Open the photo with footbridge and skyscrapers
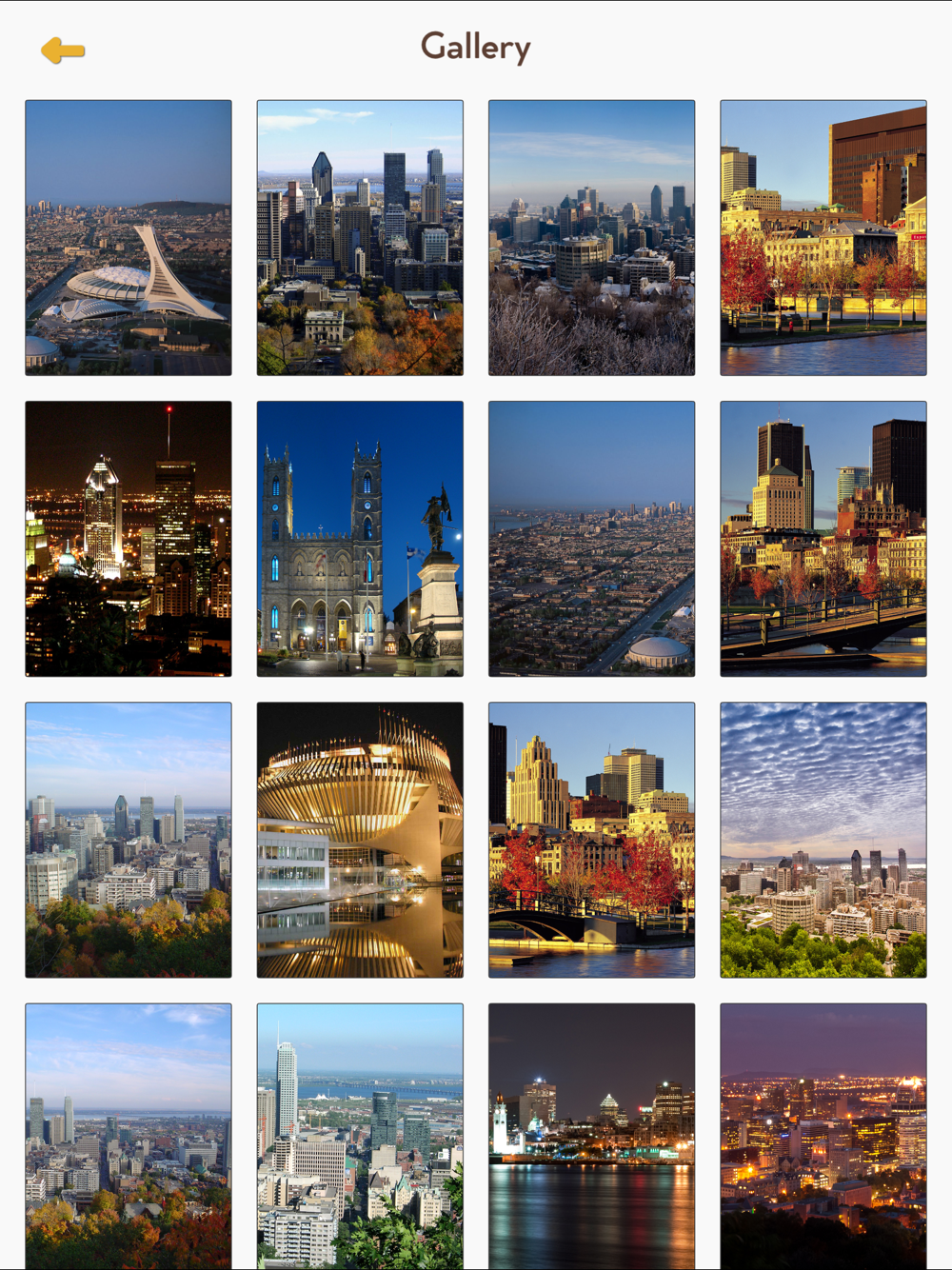 823,539
